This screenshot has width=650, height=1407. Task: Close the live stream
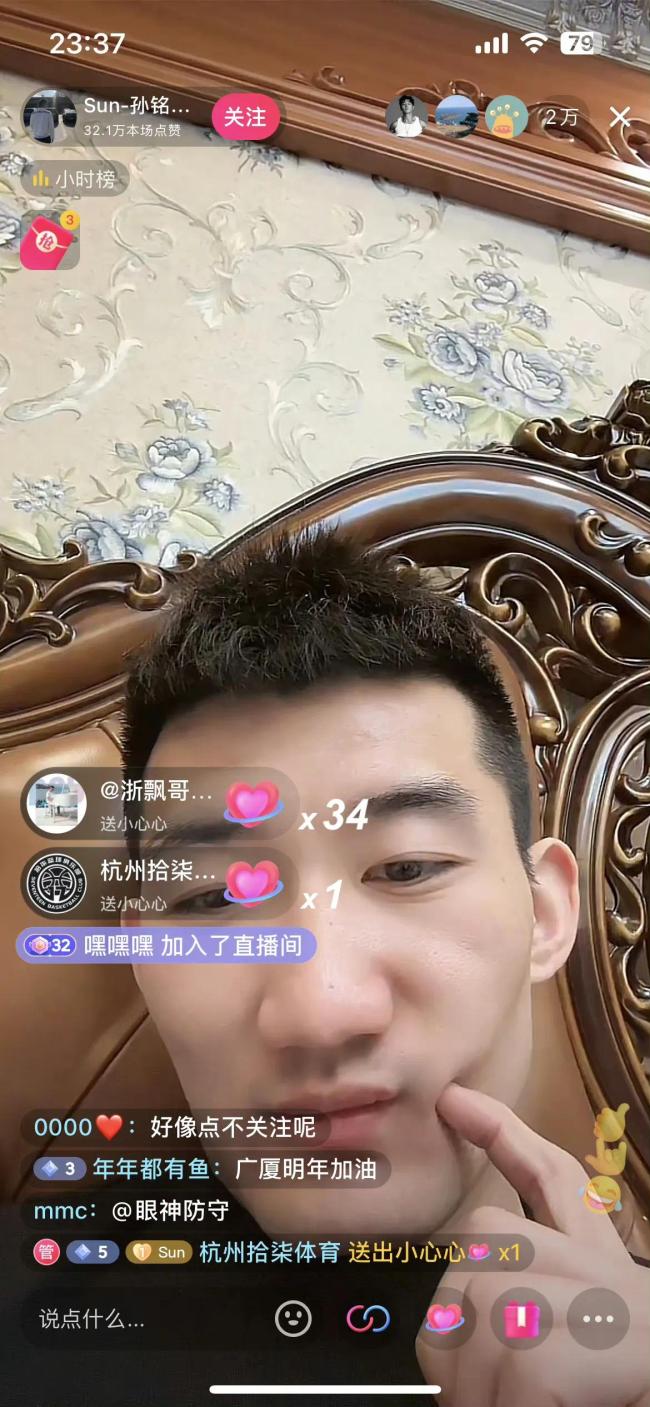click(x=620, y=117)
